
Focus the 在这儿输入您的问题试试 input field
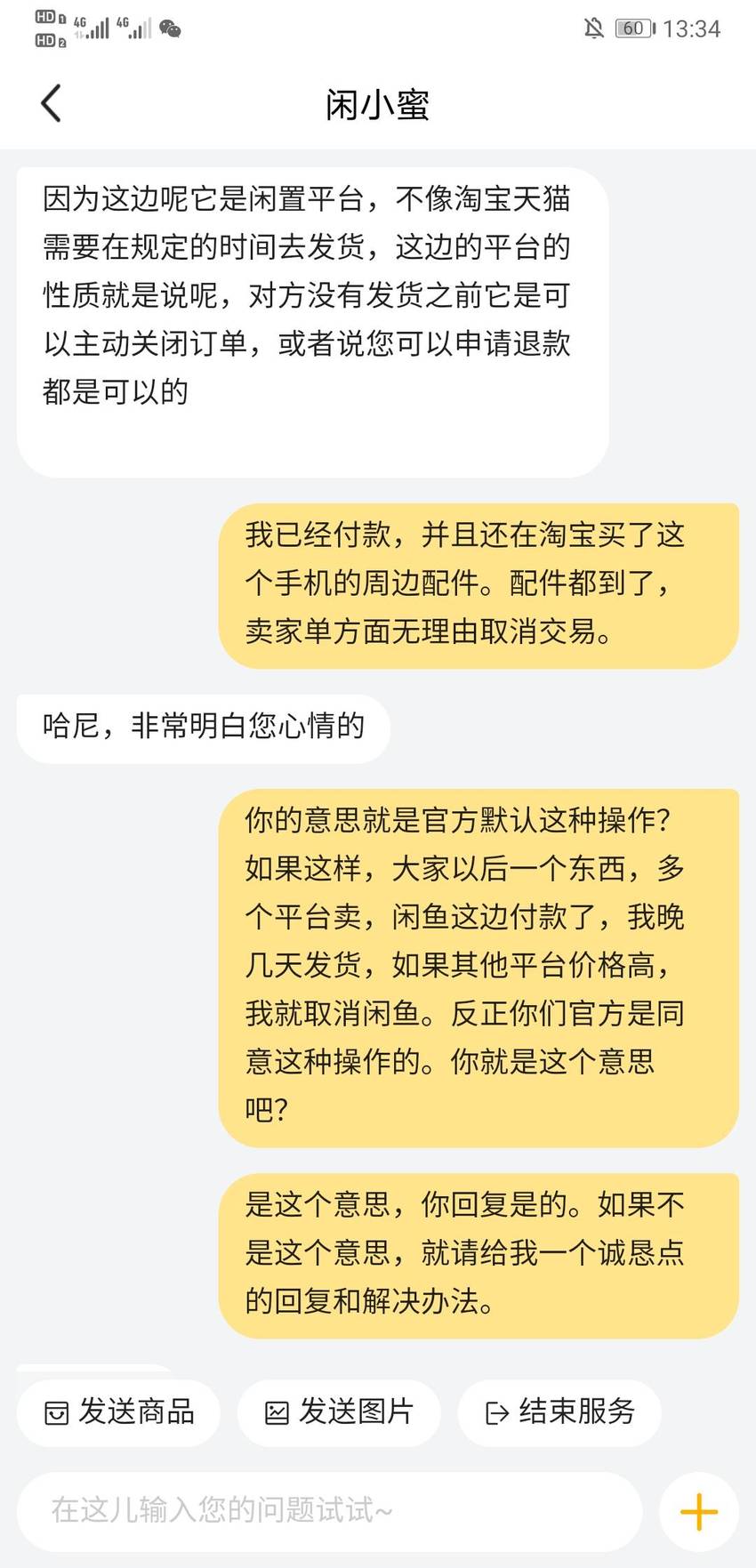(330, 1511)
